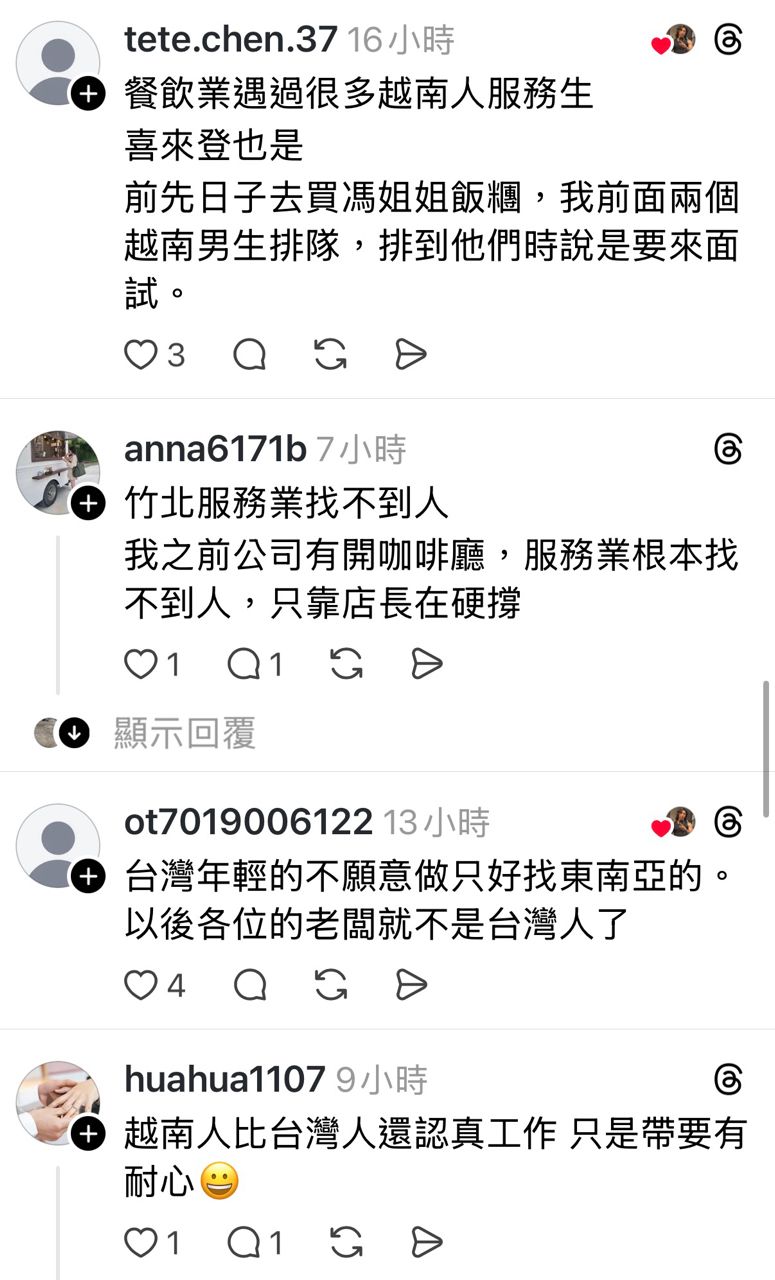Reply to ot7019006122's comment
The height and width of the screenshot is (1280, 775).
click(x=249, y=986)
